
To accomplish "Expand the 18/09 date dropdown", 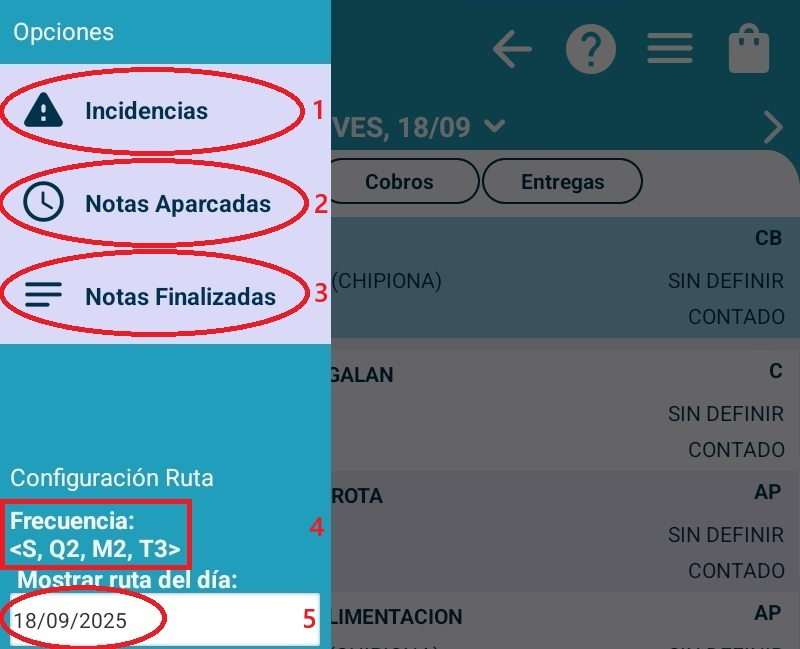I will [x=494, y=127].
